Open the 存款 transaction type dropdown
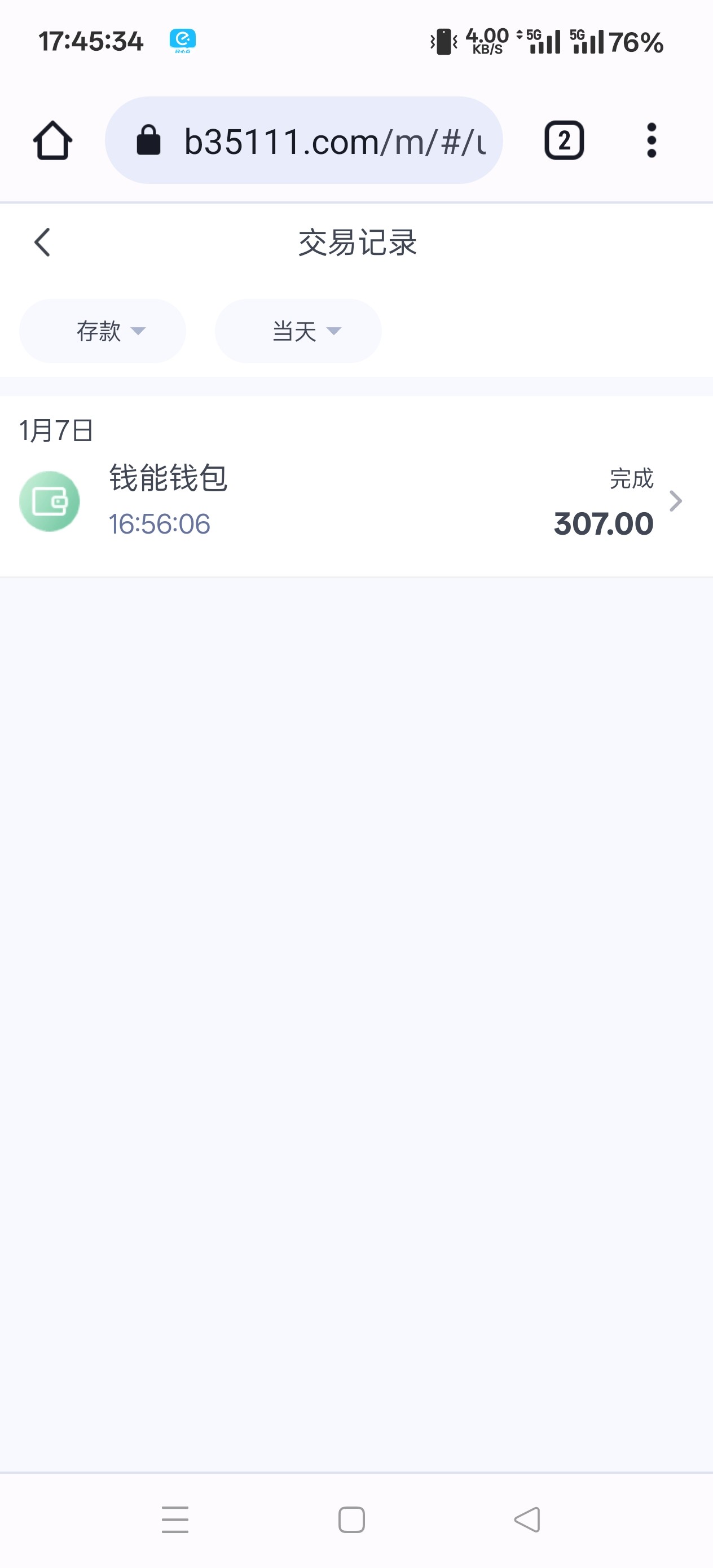Image resolution: width=713 pixels, height=1568 pixels. coord(102,331)
